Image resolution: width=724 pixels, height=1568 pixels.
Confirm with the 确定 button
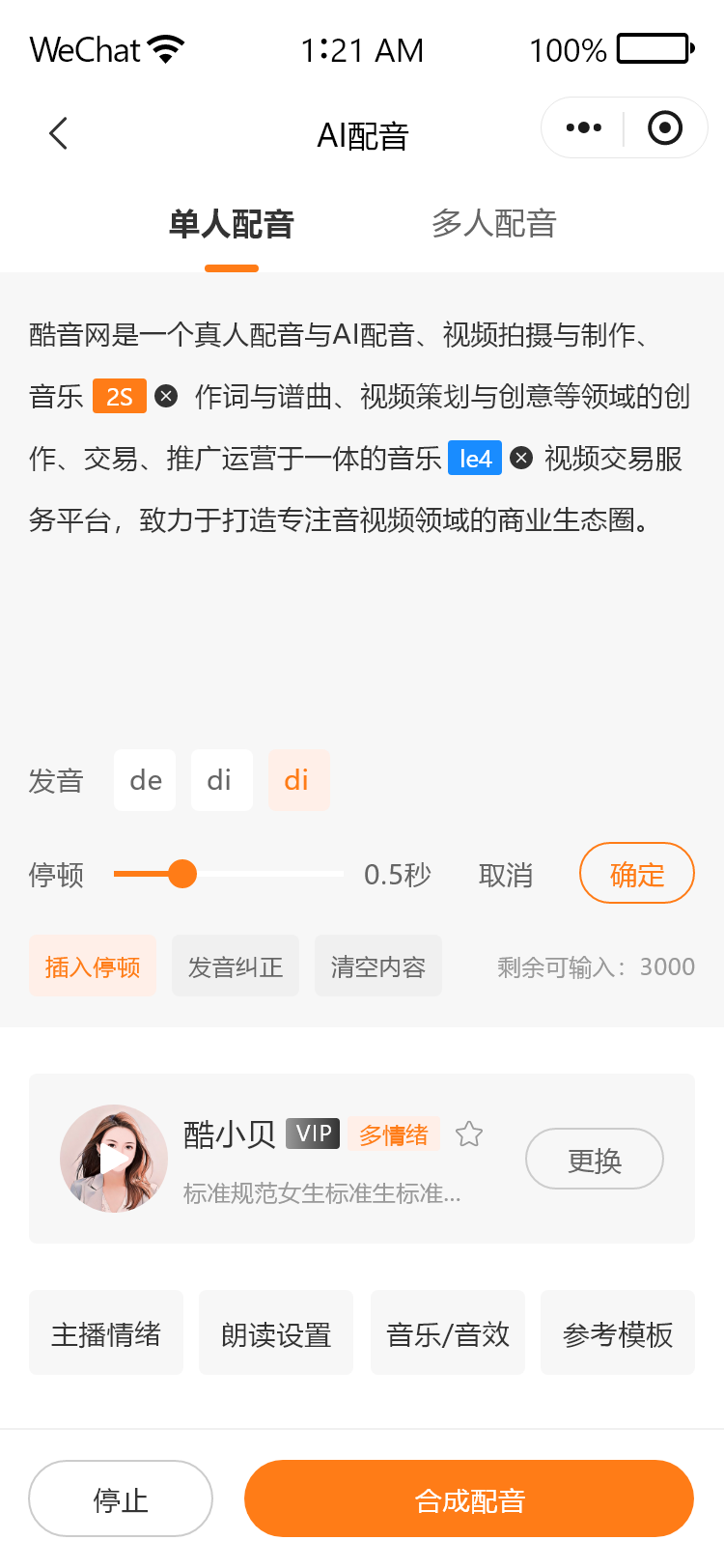click(636, 874)
